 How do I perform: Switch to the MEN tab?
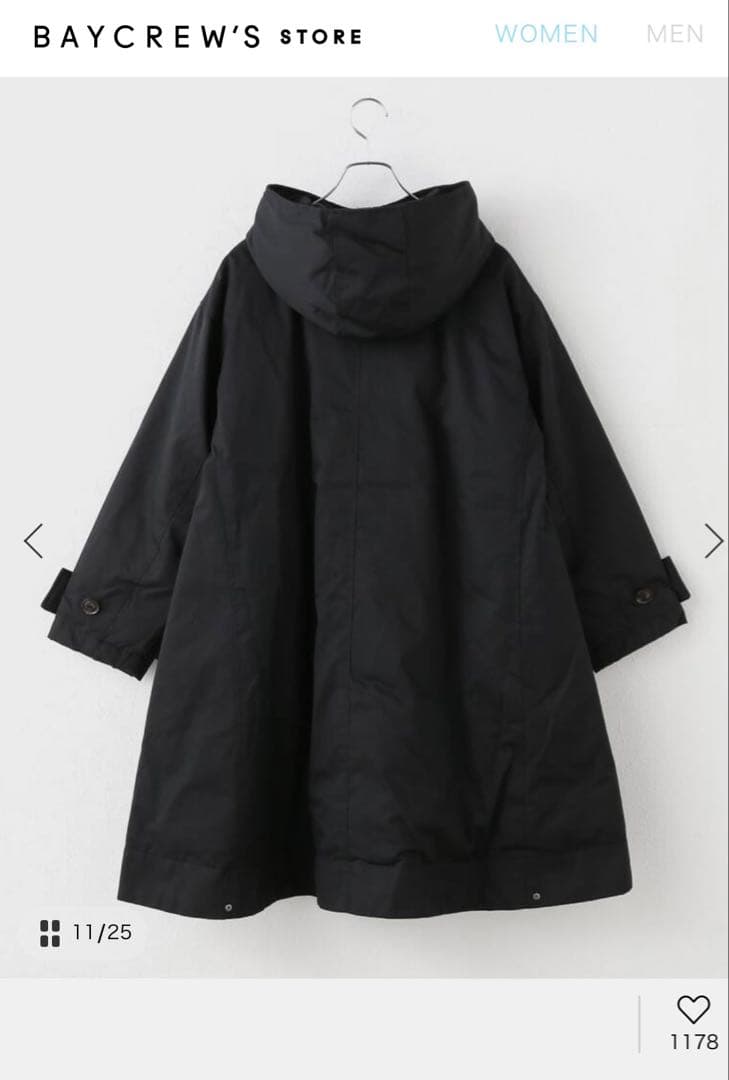pyautogui.click(x=675, y=34)
